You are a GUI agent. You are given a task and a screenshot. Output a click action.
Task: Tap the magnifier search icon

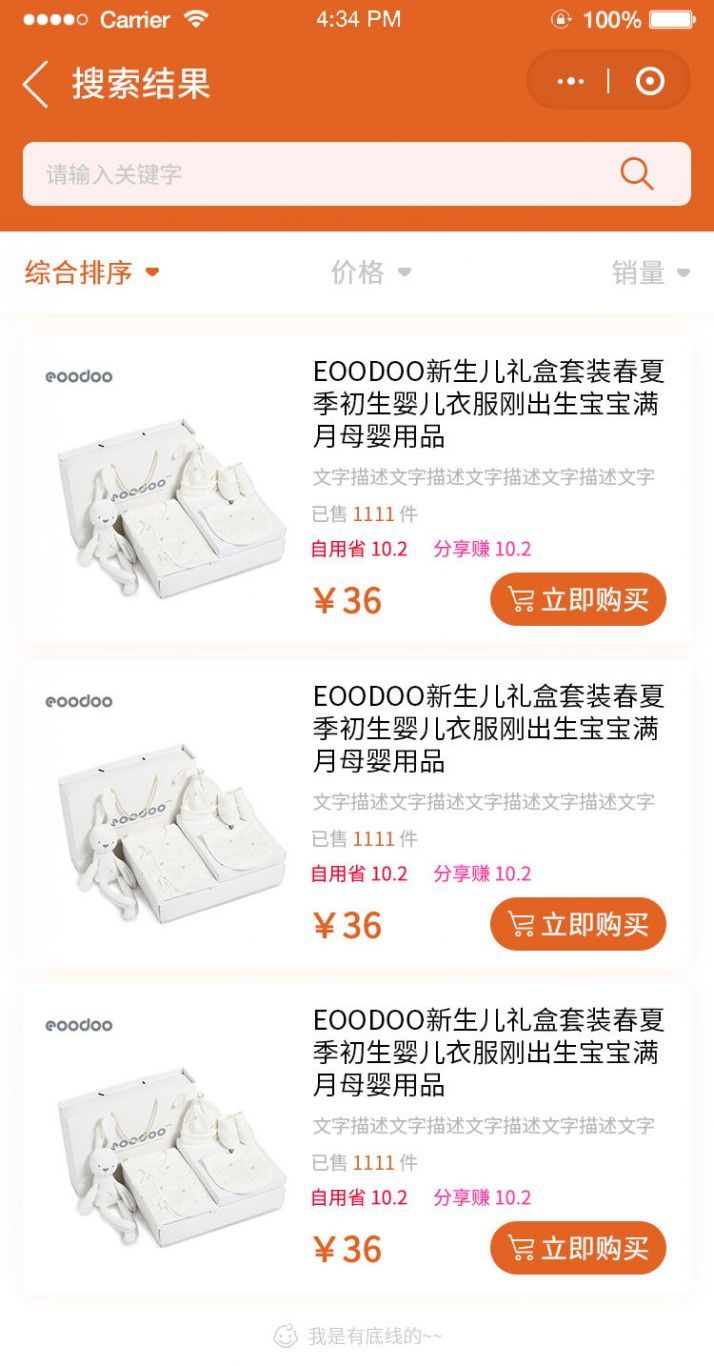(636, 174)
